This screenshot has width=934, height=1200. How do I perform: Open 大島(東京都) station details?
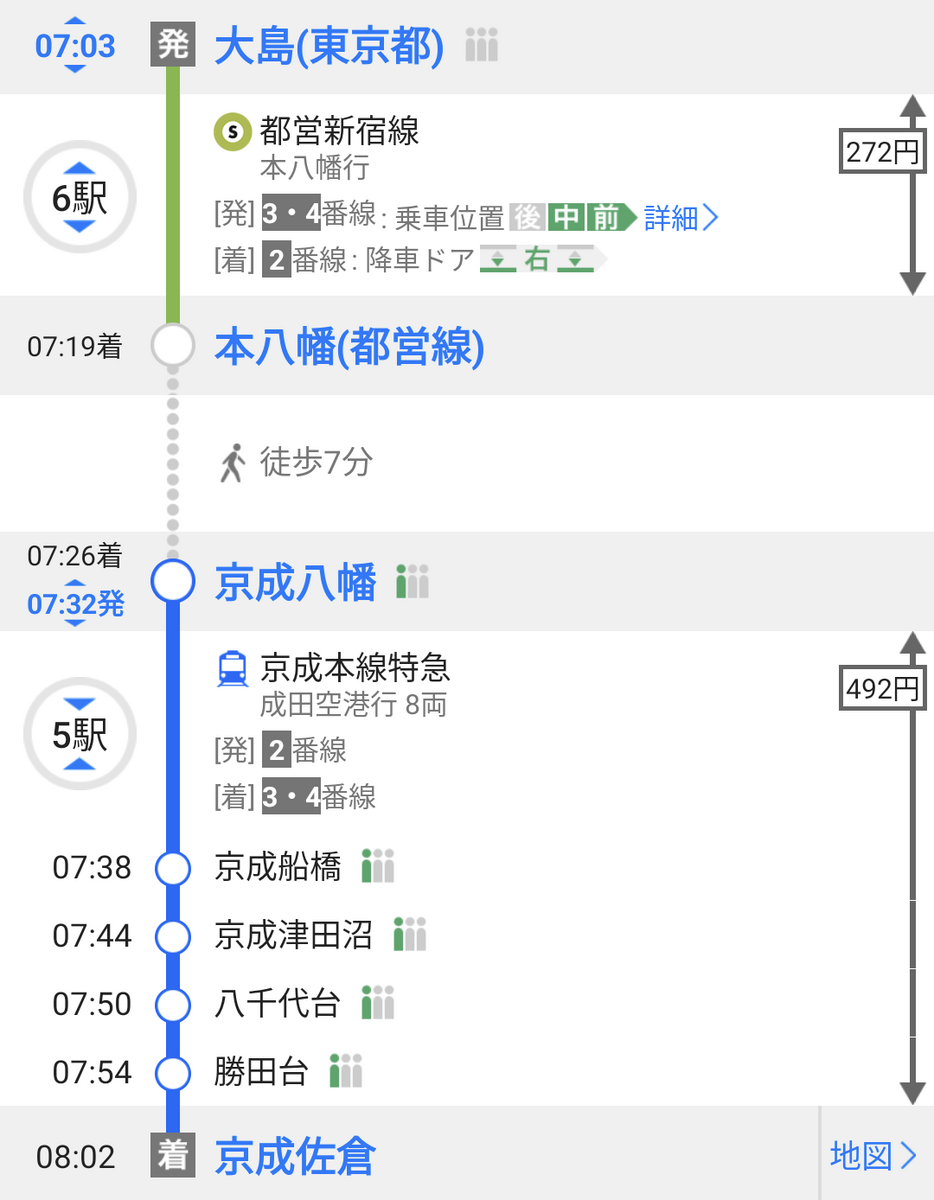click(329, 47)
